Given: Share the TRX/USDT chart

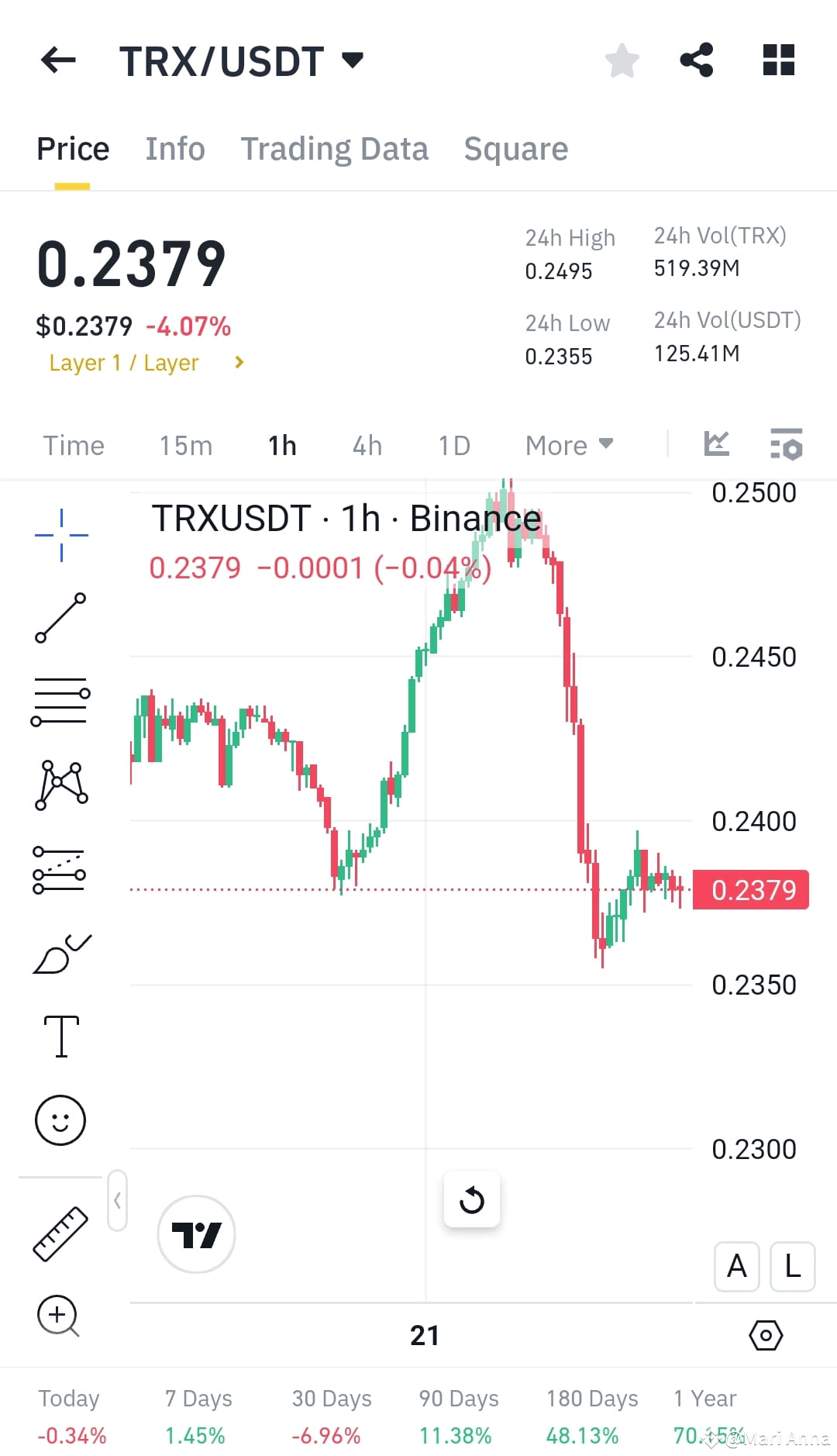Looking at the screenshot, I should [697, 59].
